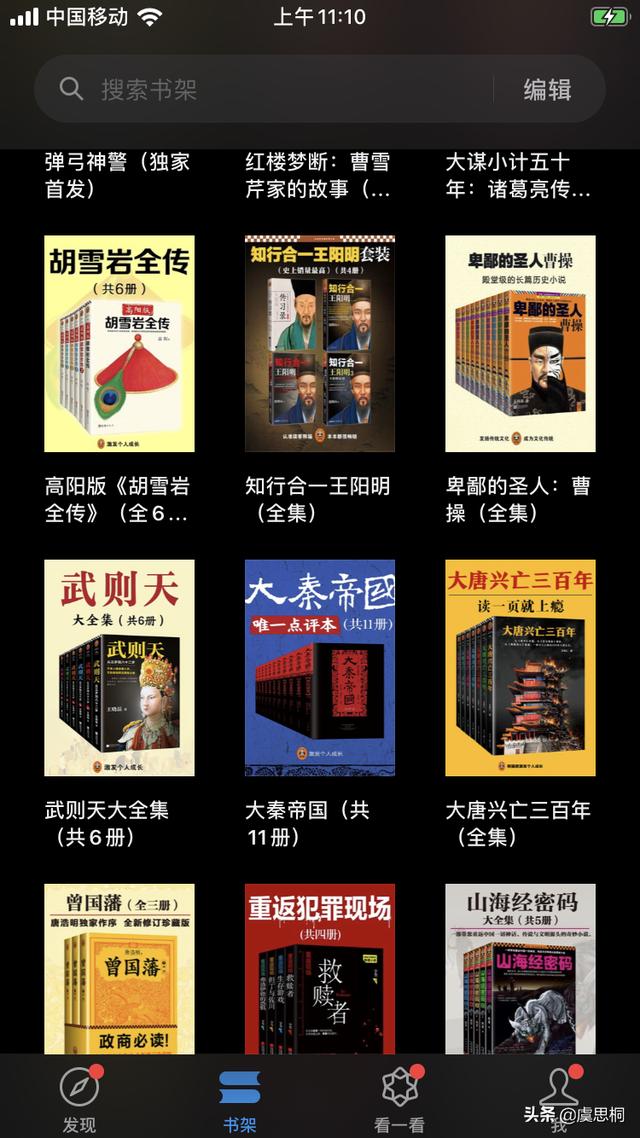Open 大秦帝国(共11册)

(x=319, y=668)
